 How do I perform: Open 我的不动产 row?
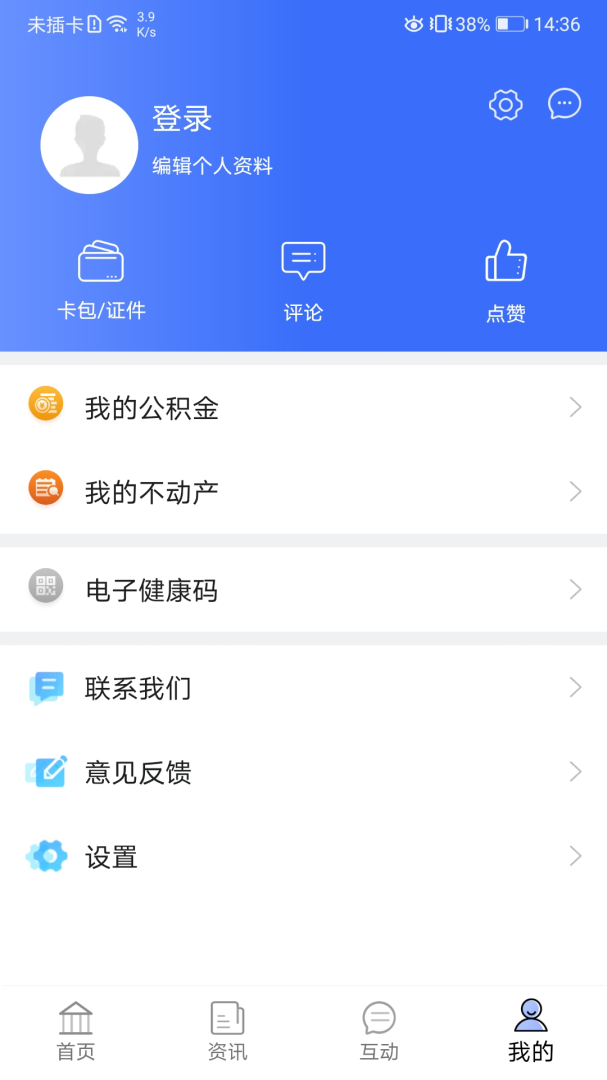303,491
